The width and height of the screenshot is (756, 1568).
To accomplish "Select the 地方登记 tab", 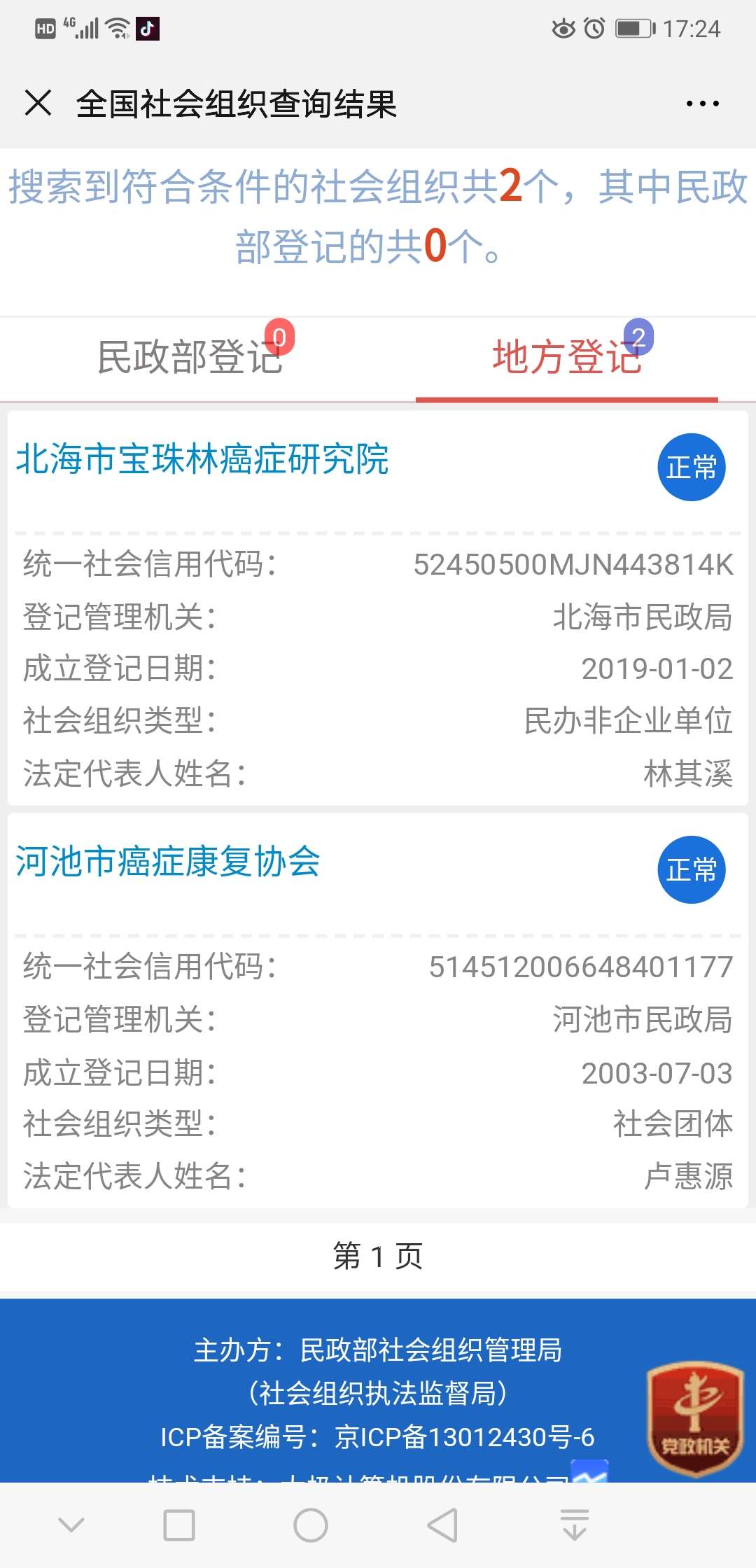I will (x=567, y=357).
